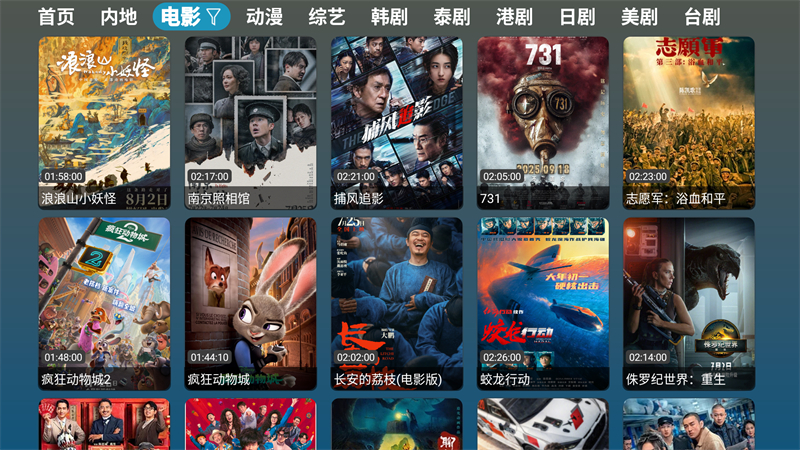800x450 pixels.
Task: Switch to the 泰剧 tab
Action: (452, 17)
